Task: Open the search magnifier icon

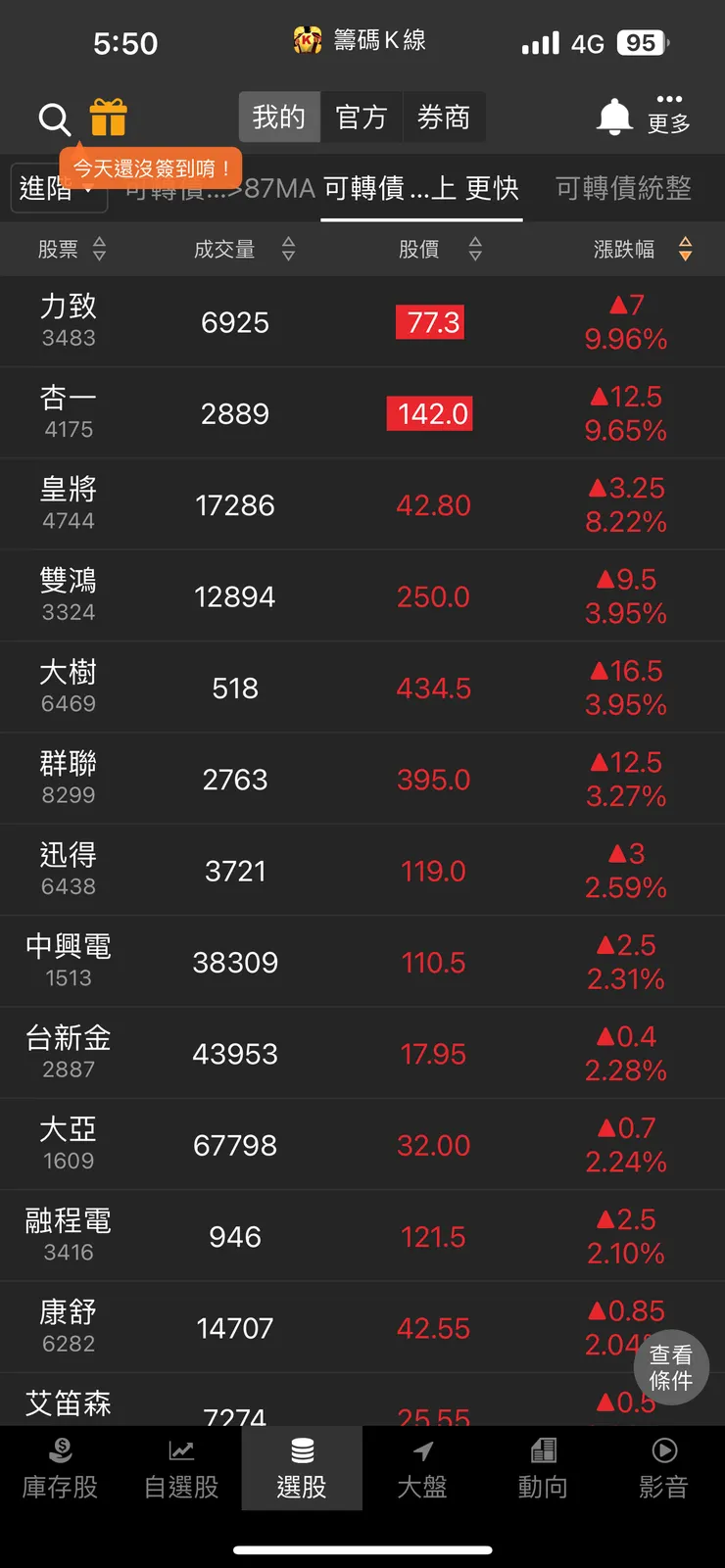Action: 55,119
